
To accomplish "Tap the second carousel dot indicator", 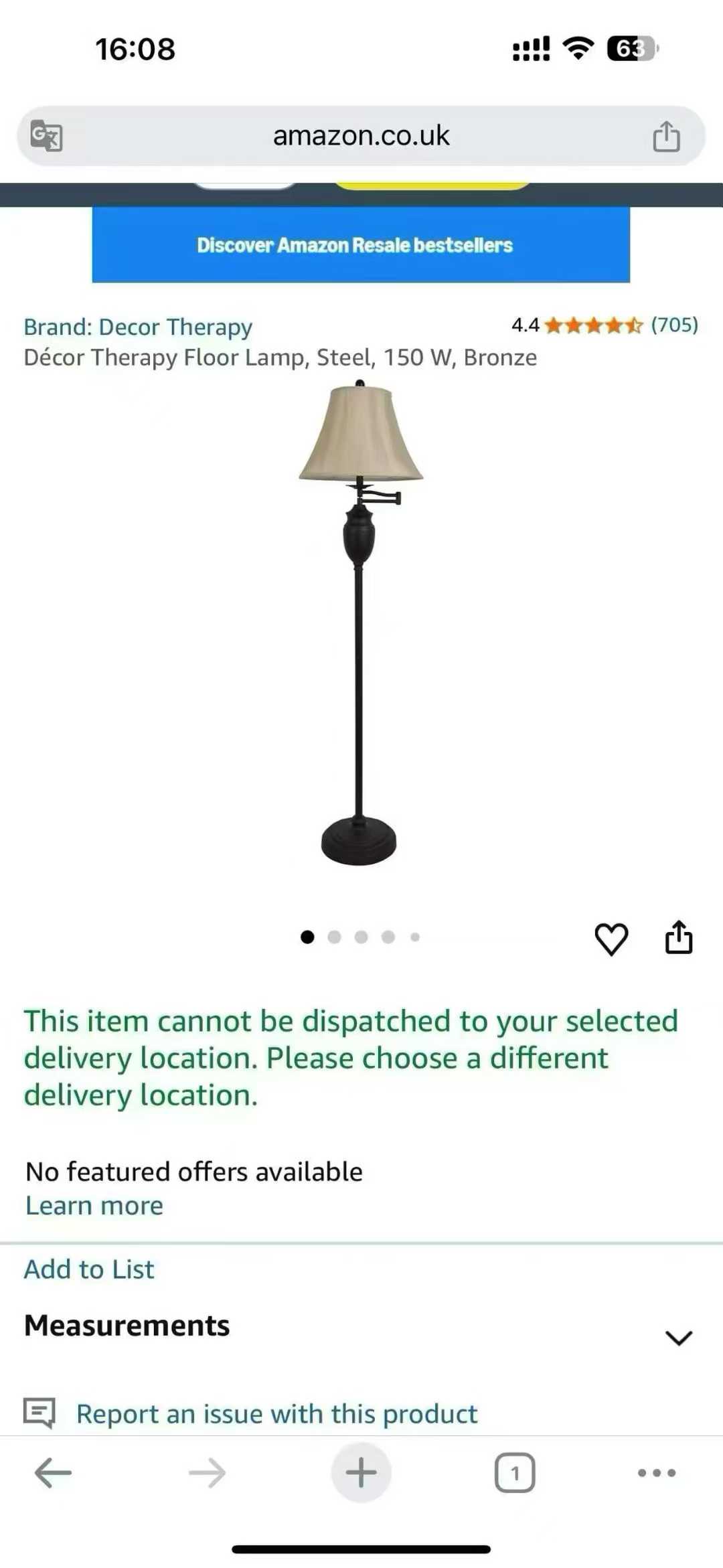I will (x=335, y=937).
